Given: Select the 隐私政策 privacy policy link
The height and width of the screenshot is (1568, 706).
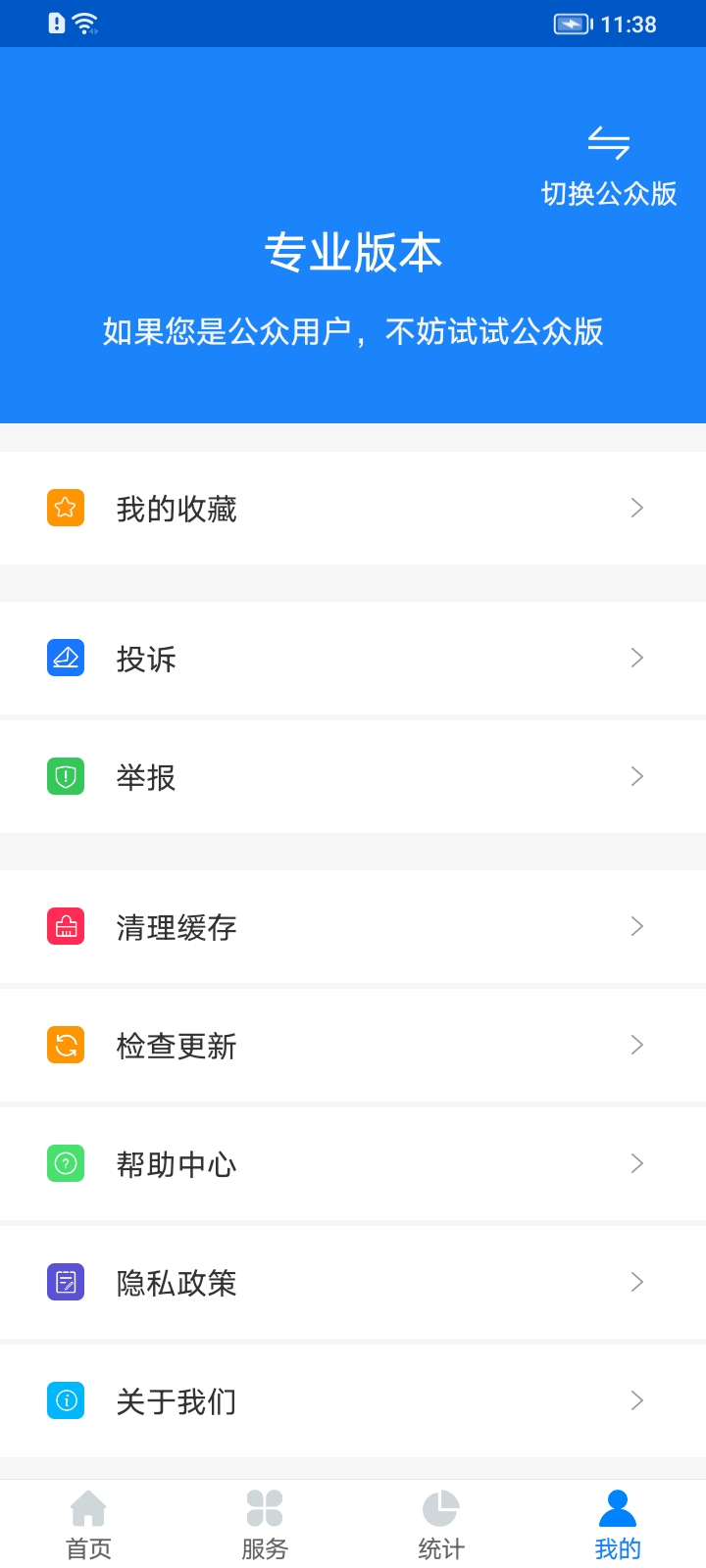Looking at the screenshot, I should coord(176,1283).
